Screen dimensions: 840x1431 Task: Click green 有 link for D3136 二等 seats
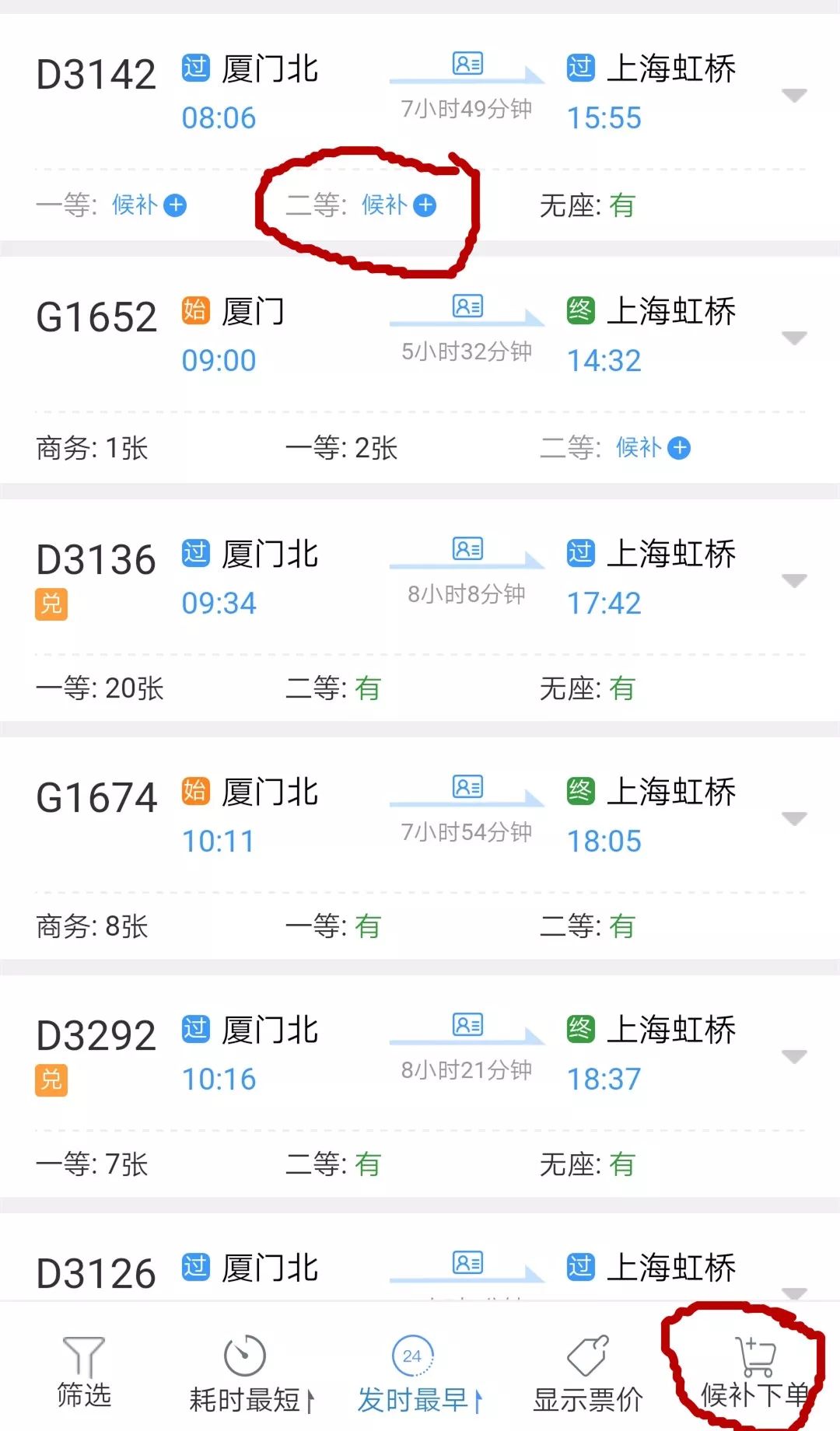click(367, 688)
